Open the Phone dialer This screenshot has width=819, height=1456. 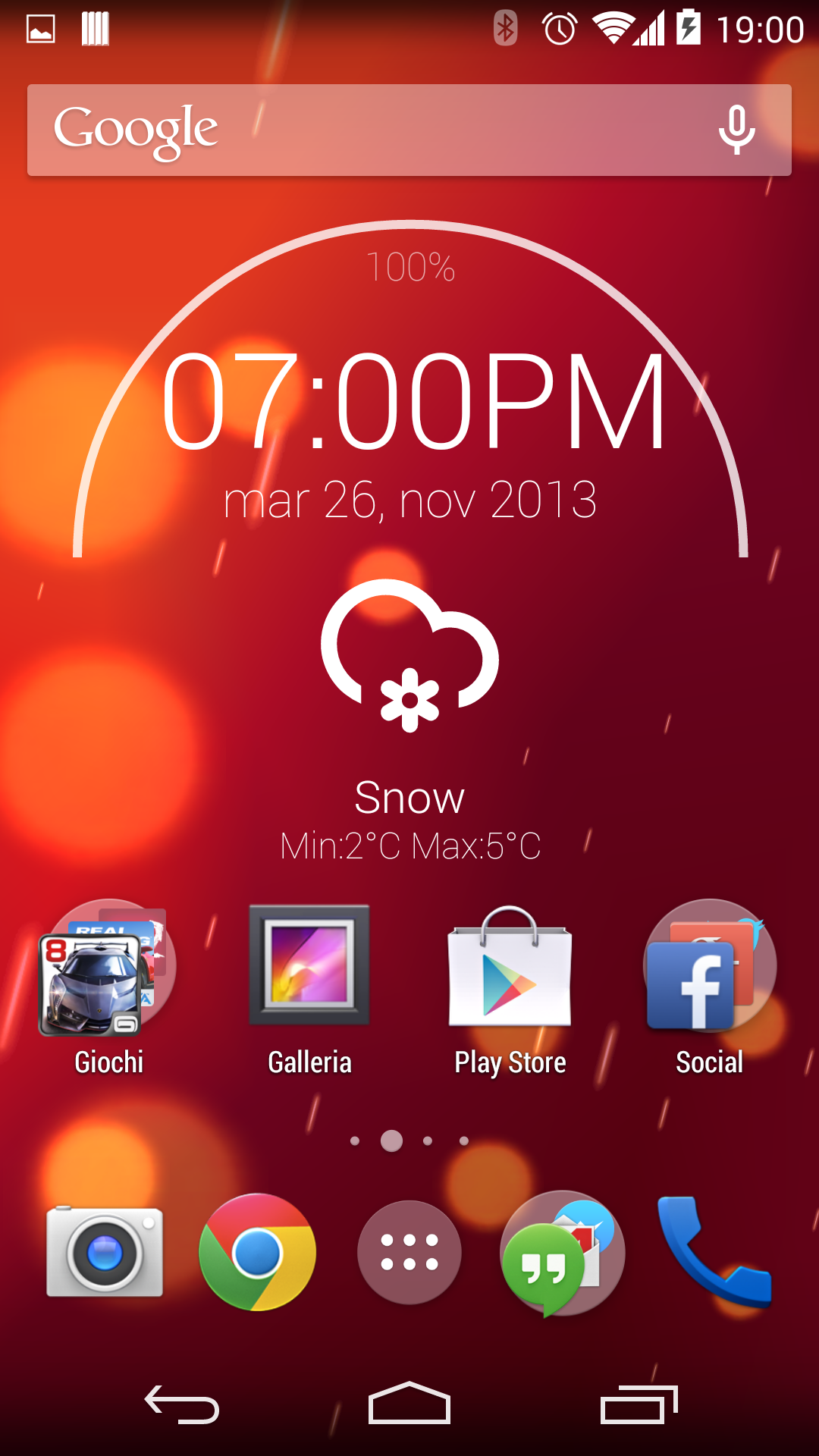tap(714, 1251)
